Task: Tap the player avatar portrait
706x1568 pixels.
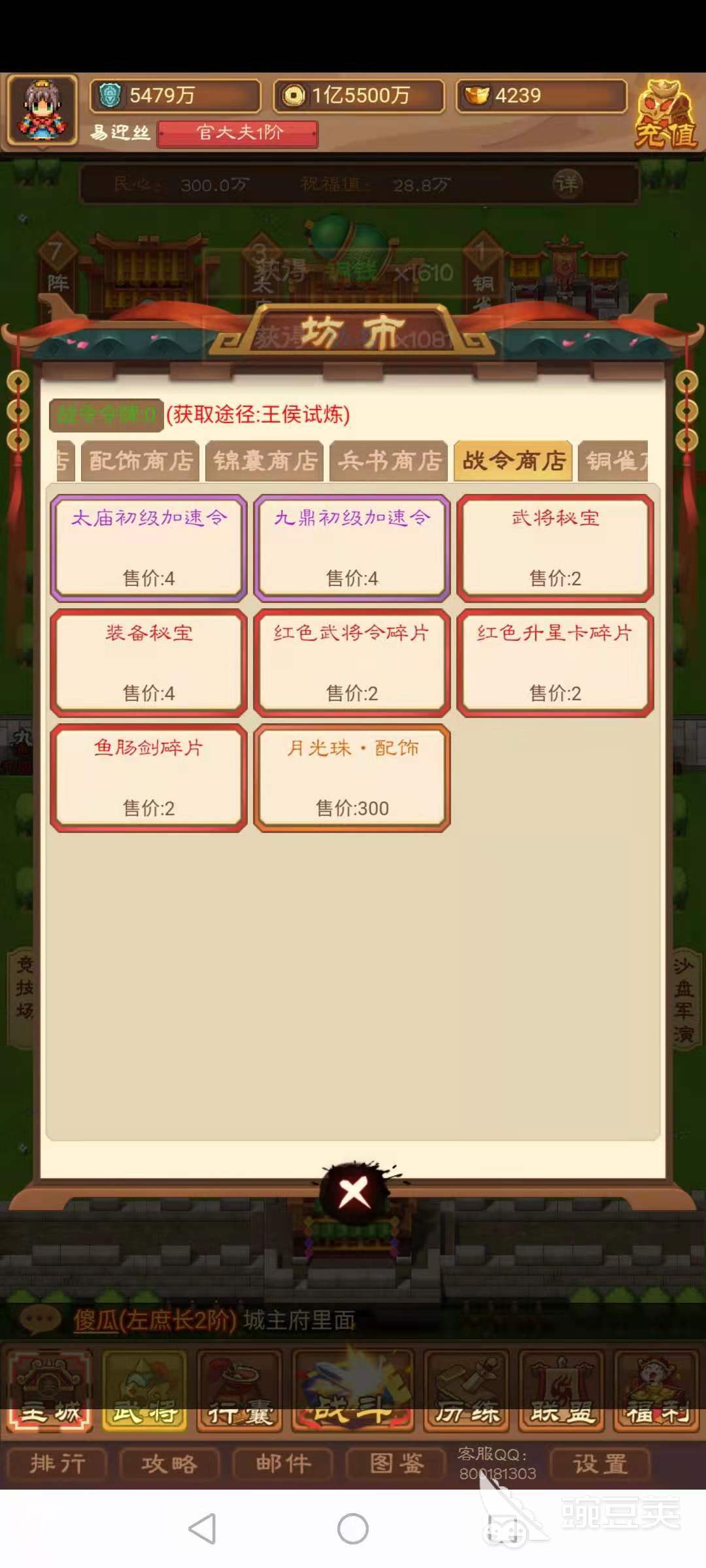Action: [x=43, y=110]
